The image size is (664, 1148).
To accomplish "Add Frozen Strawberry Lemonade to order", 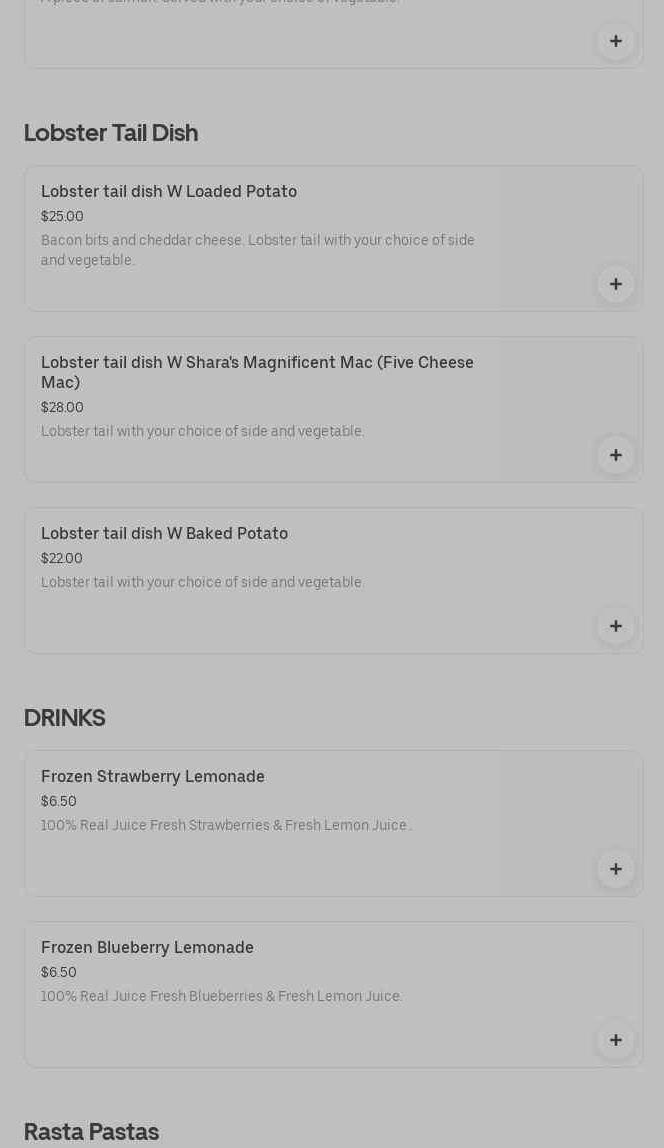I will 615,869.
